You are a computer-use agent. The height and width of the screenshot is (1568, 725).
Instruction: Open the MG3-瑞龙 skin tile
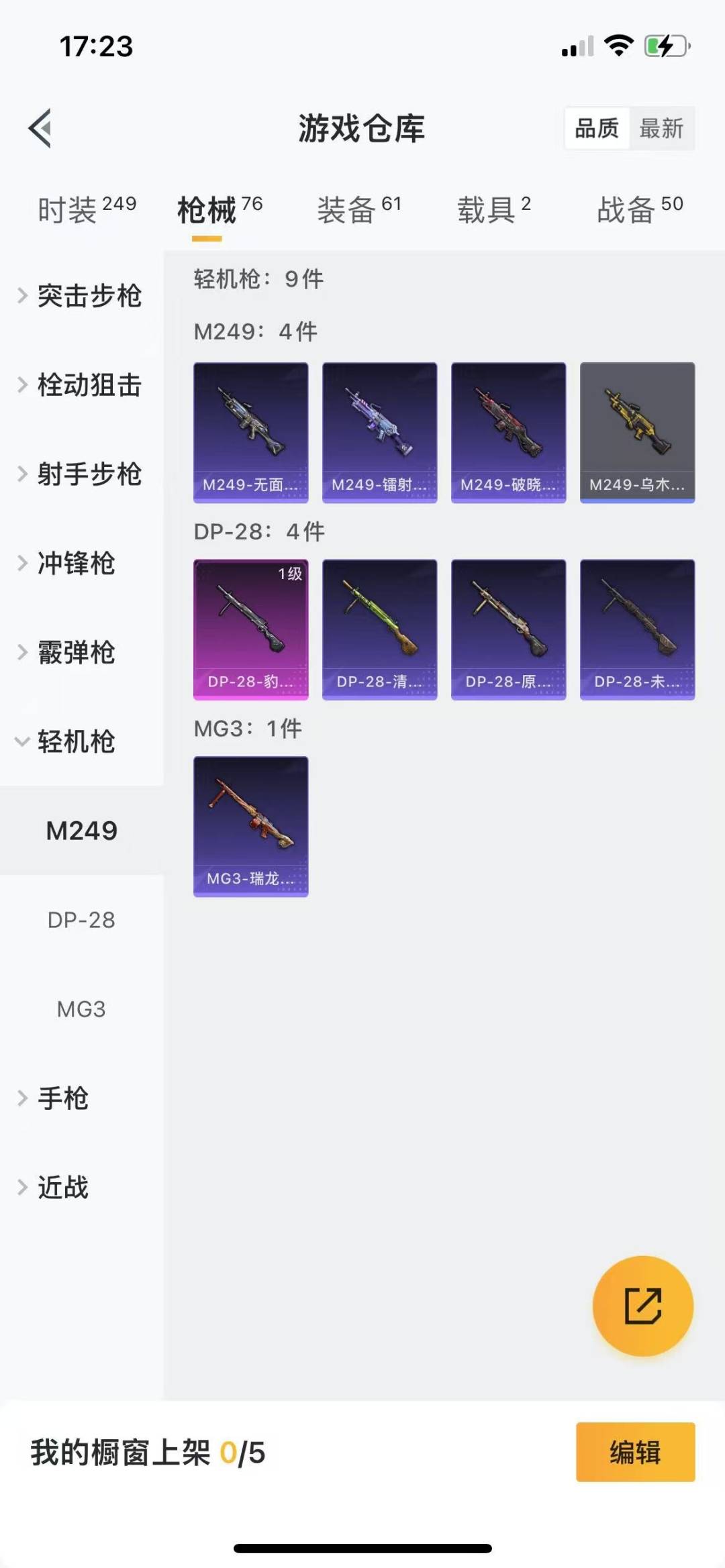tap(250, 826)
